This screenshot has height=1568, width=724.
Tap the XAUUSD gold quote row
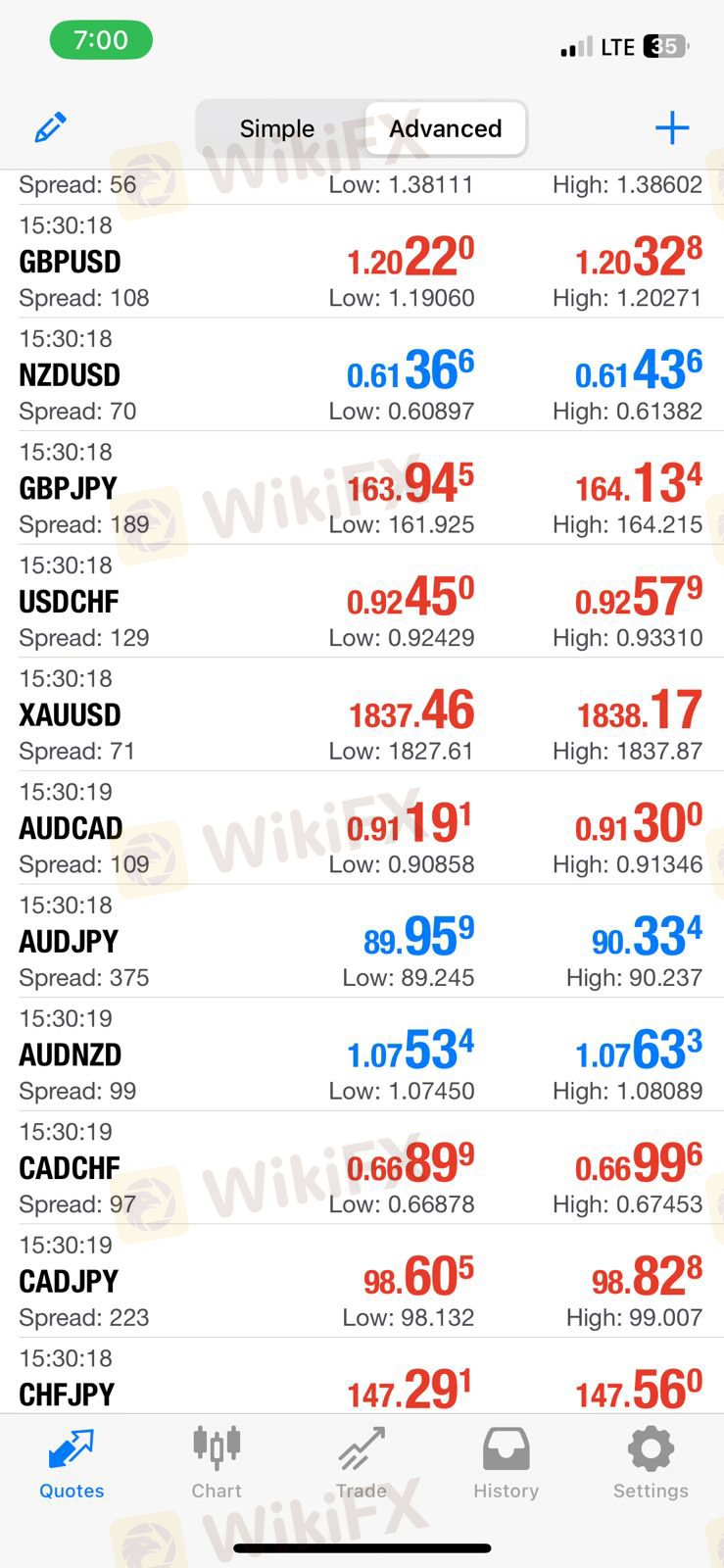point(362,714)
